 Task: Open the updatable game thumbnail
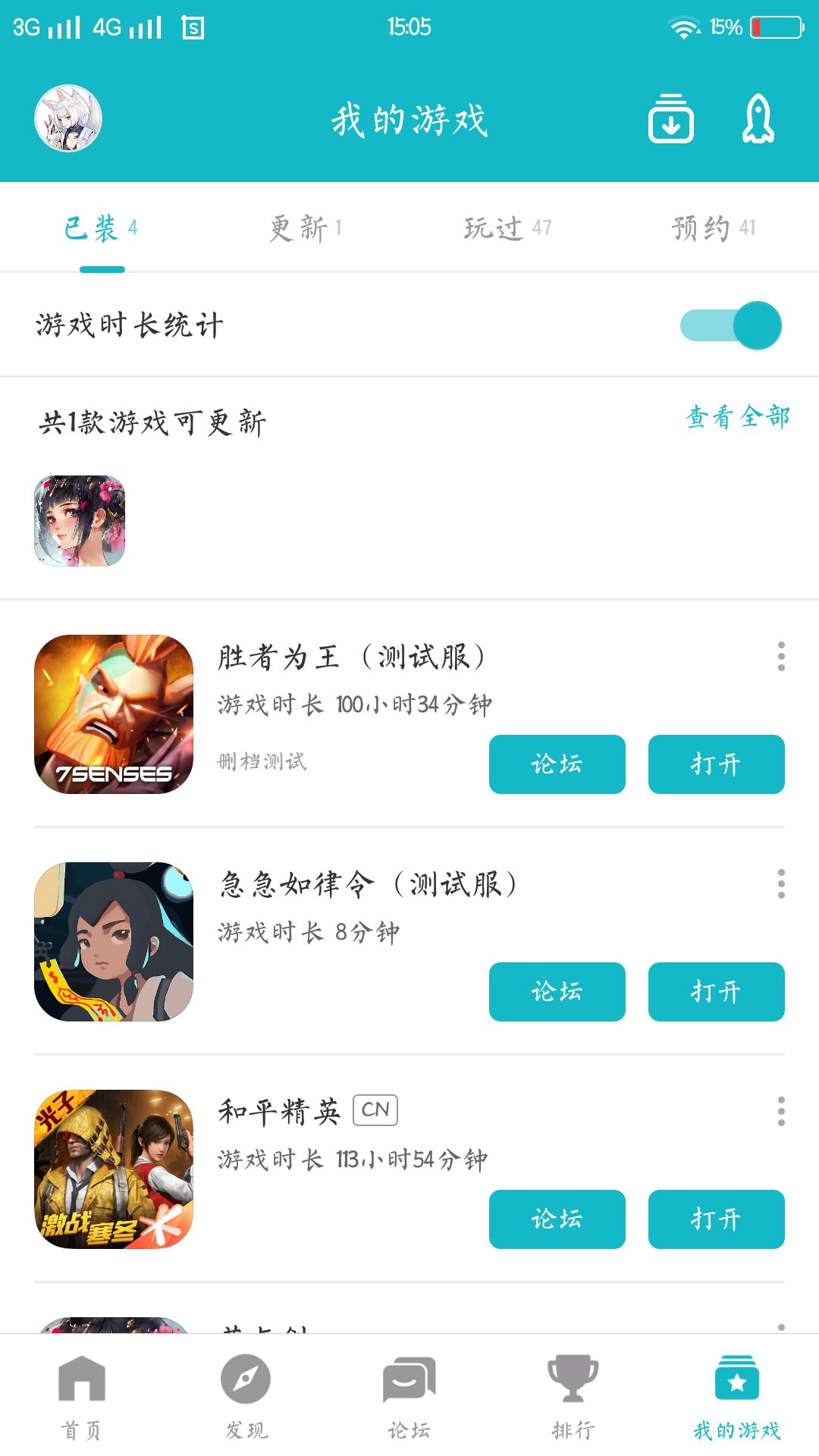coord(80,521)
